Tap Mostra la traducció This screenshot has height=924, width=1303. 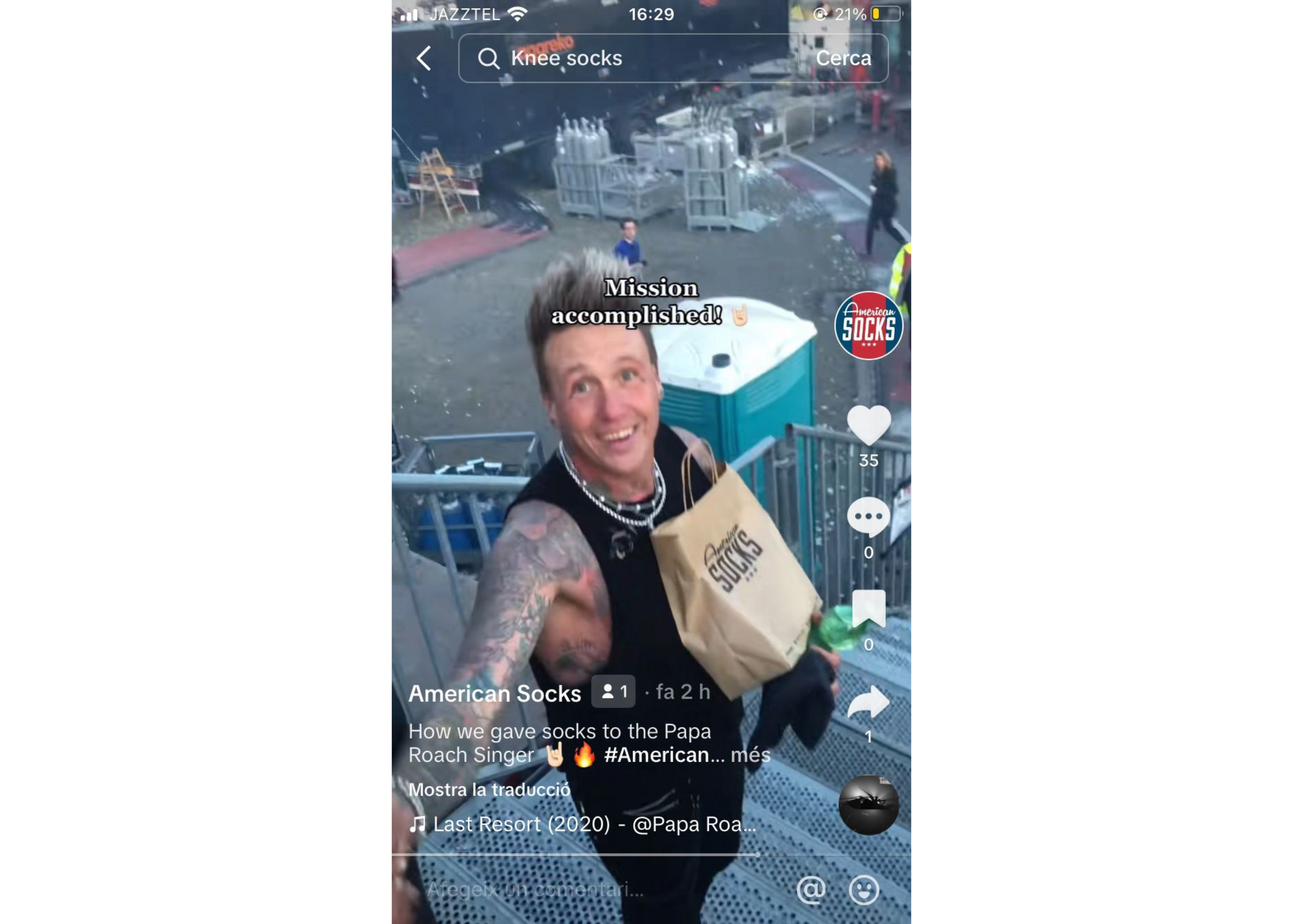coord(489,790)
